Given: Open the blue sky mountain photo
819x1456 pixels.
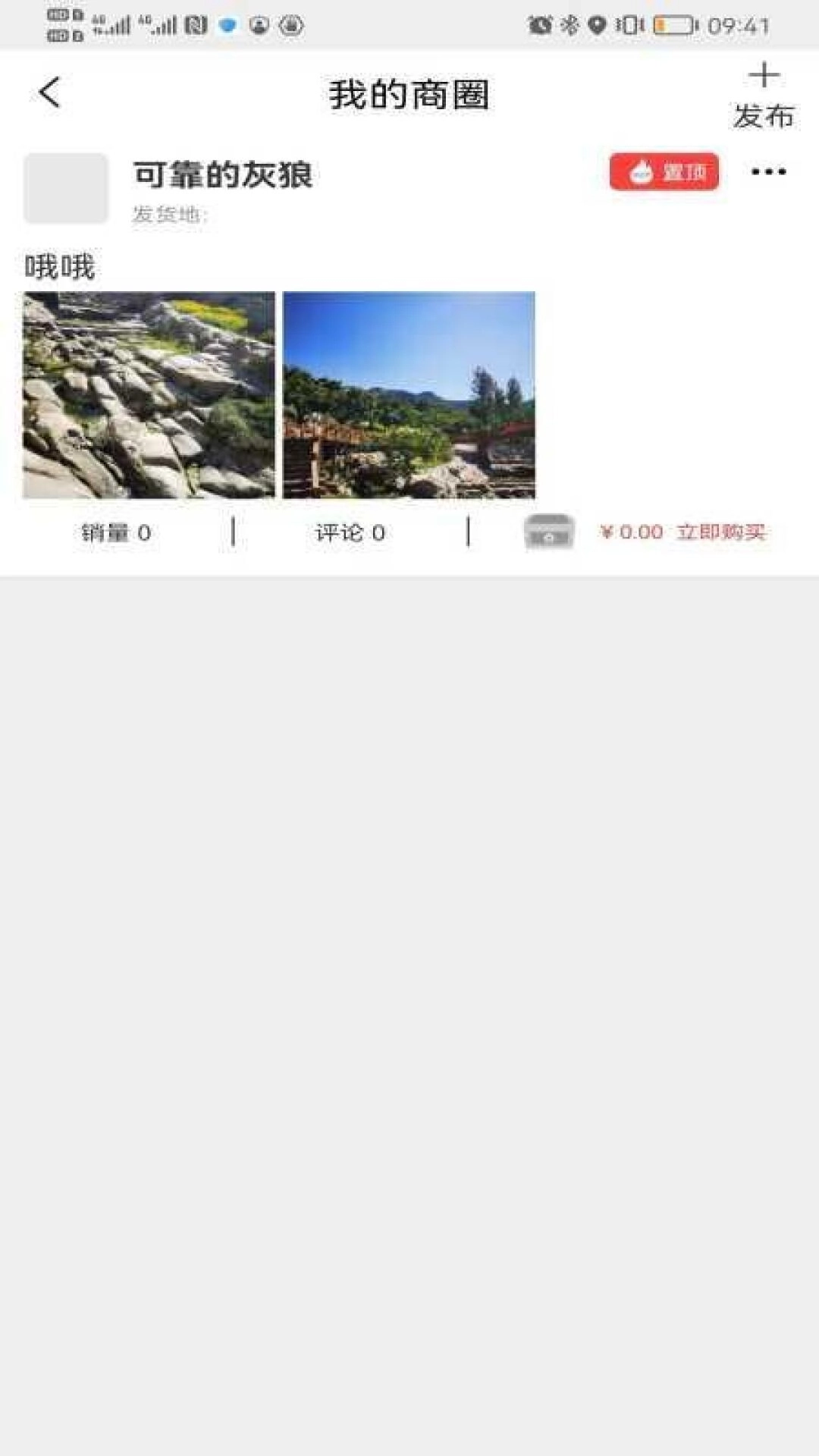Looking at the screenshot, I should [410, 394].
